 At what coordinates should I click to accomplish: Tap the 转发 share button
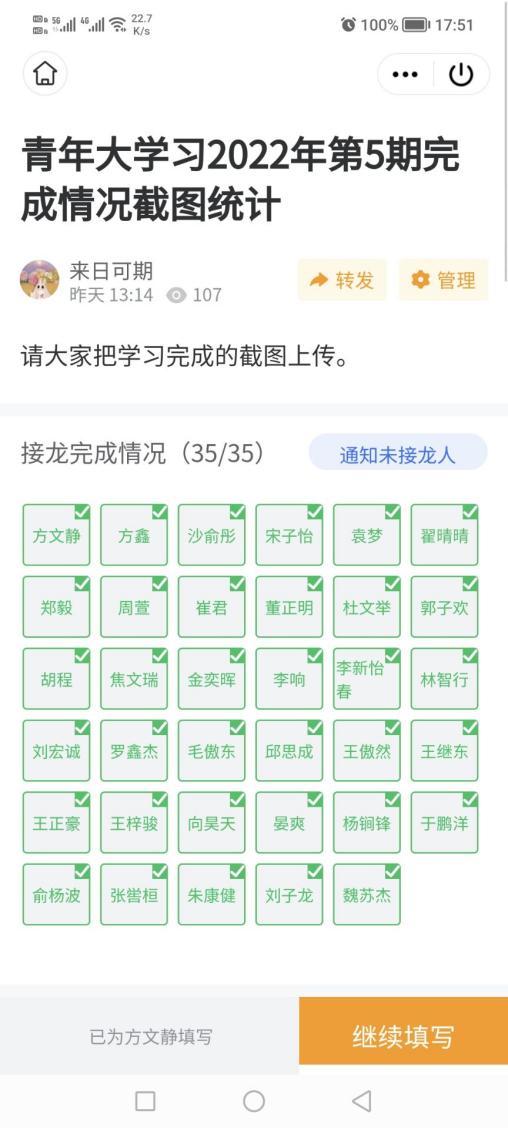coord(342,280)
